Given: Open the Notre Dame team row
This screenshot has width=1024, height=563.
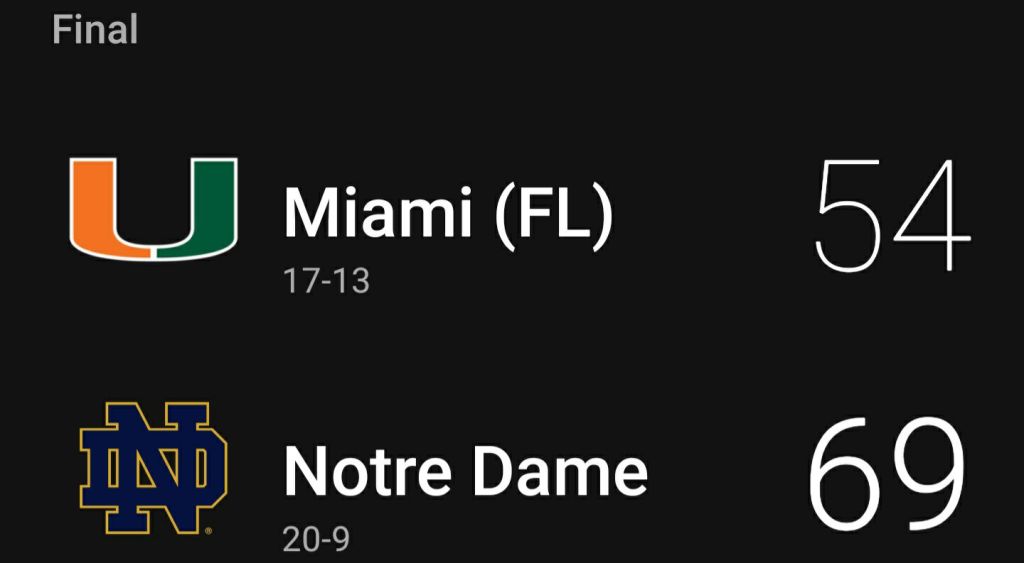Looking at the screenshot, I should pyautogui.click(x=465, y=472).
